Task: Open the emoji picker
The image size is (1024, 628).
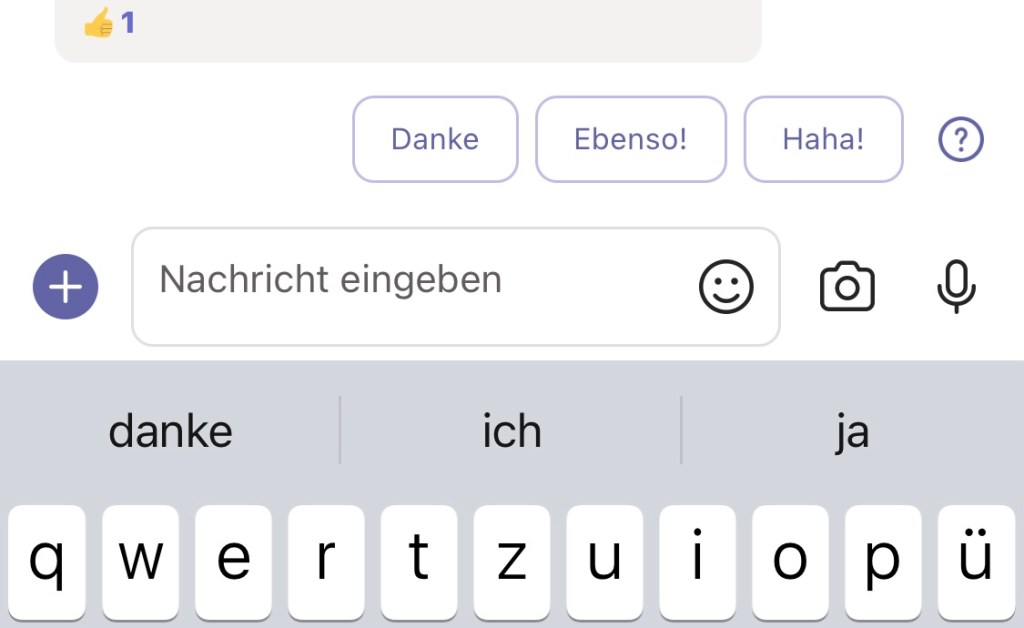Action: coord(725,287)
